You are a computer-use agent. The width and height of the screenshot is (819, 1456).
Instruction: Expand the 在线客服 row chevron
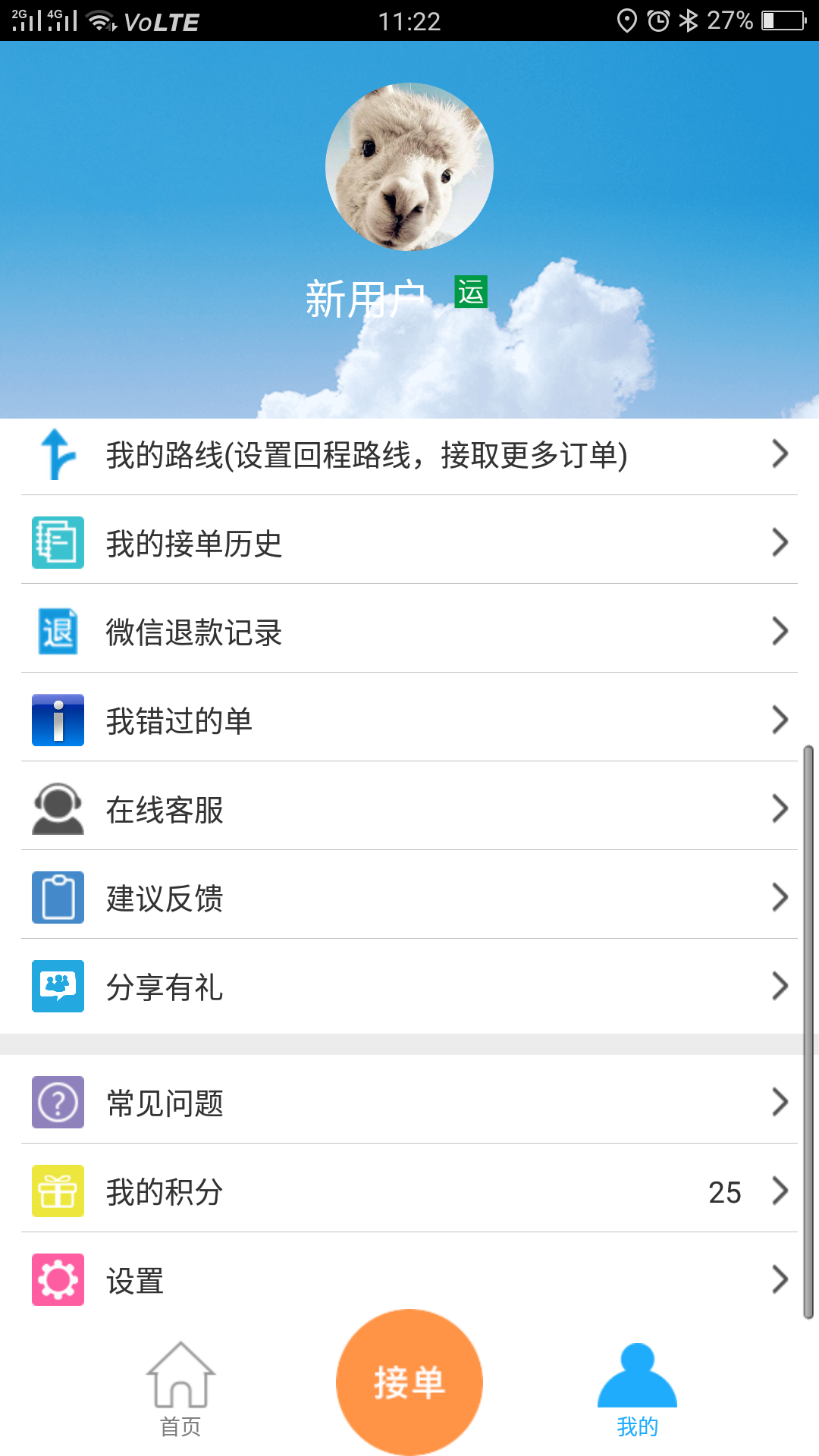(780, 808)
